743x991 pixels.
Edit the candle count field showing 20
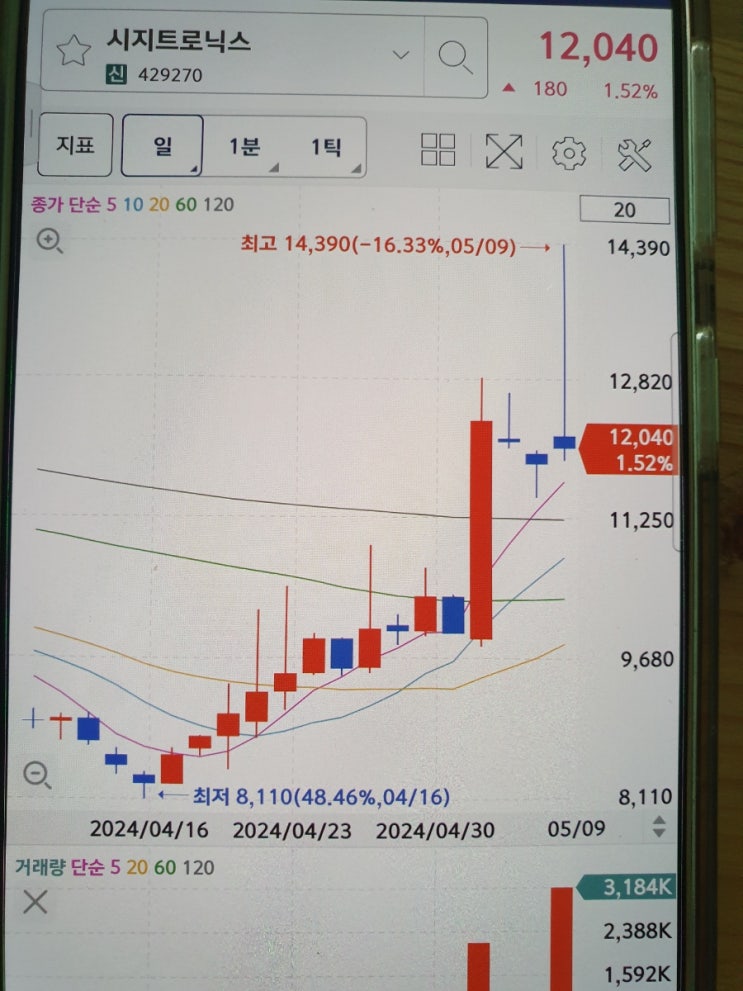pyautogui.click(x=624, y=210)
